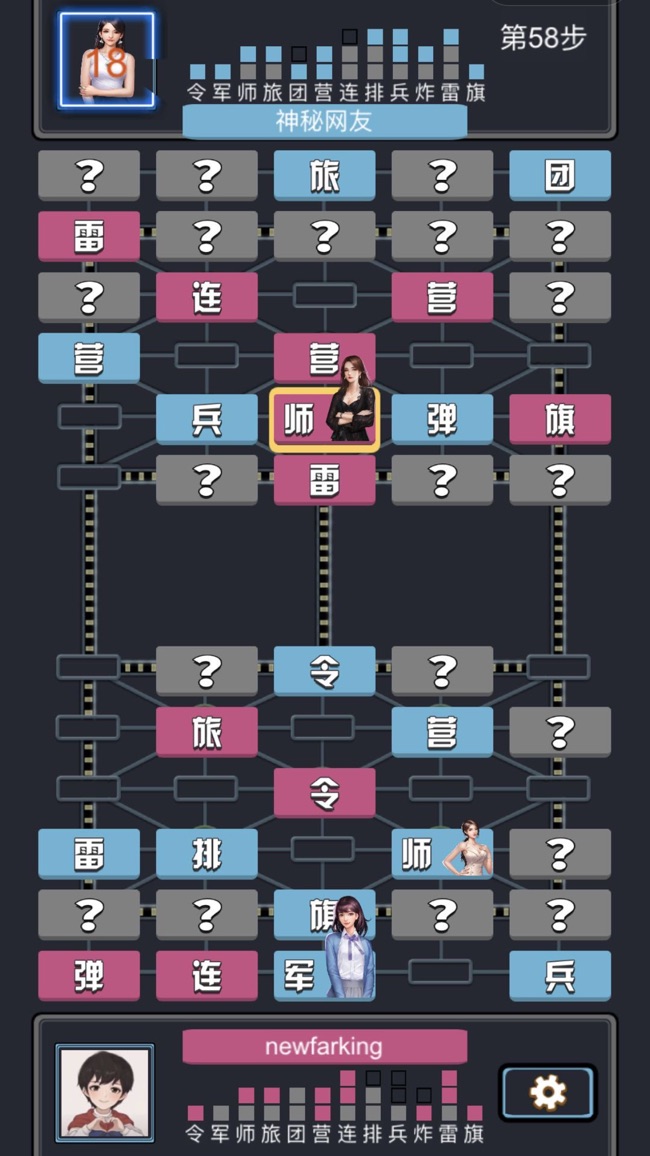Select the pink 旅 piece
This screenshot has width=650, height=1156.
206,732
